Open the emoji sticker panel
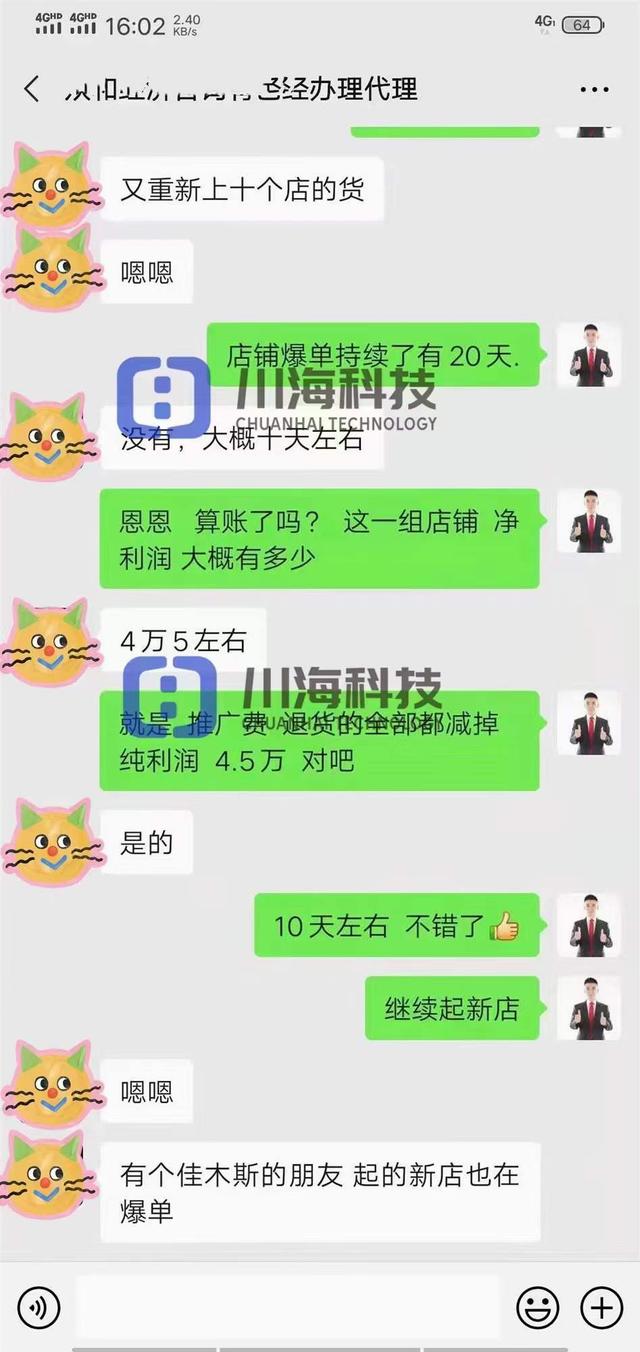640x1352 pixels. pyautogui.click(x=538, y=1307)
